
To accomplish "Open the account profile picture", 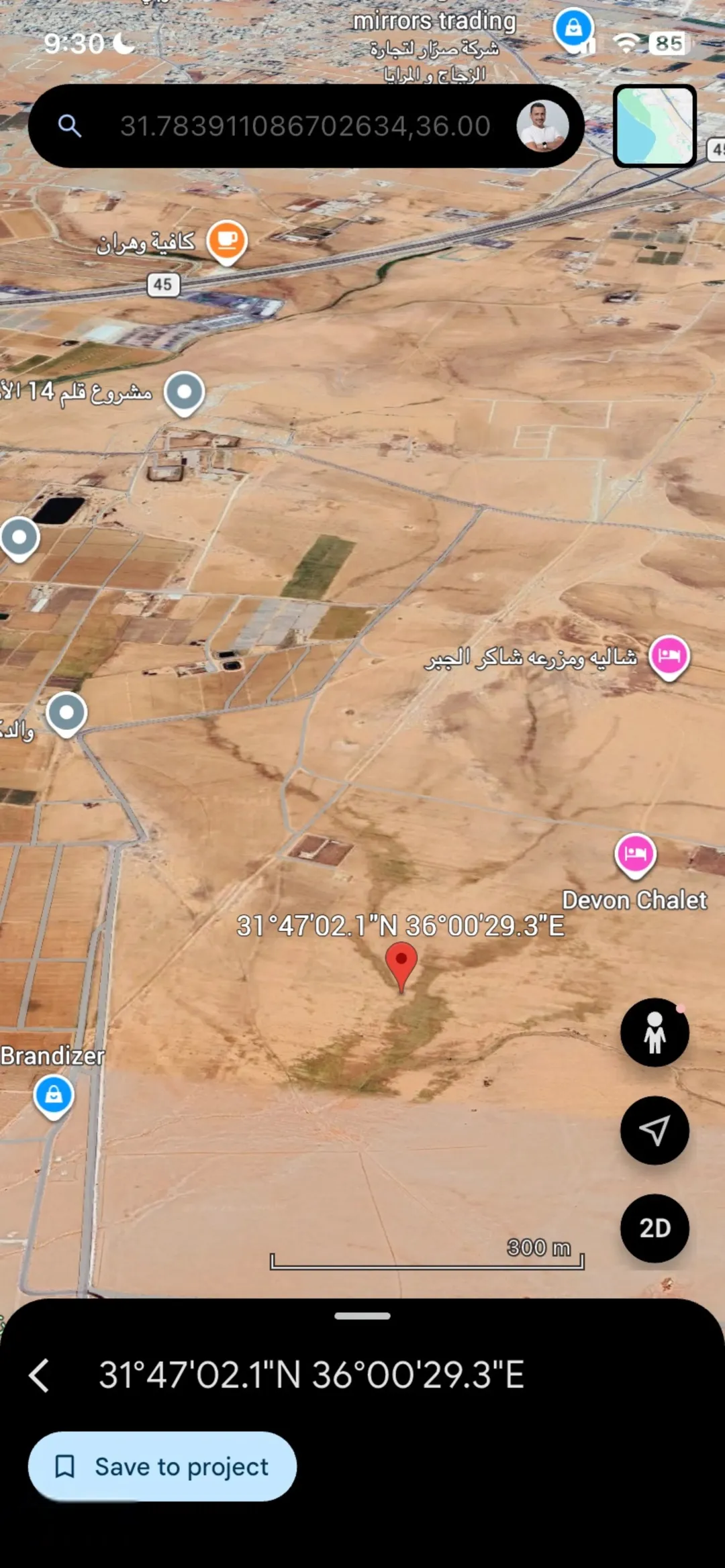I will tap(542, 126).
